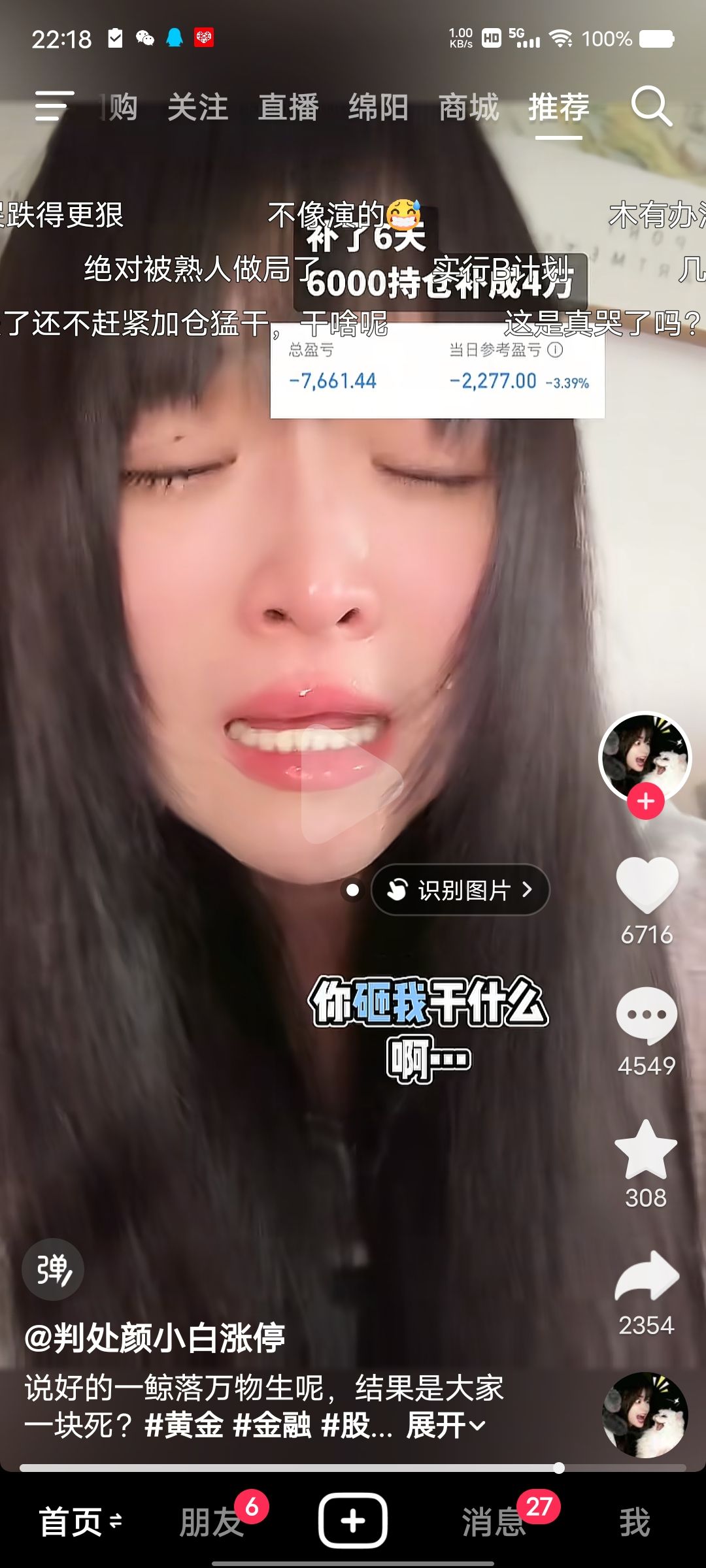This screenshot has height=1568, width=706.
Task: Toggle the 弹 danmaku comments
Action: point(53,1269)
